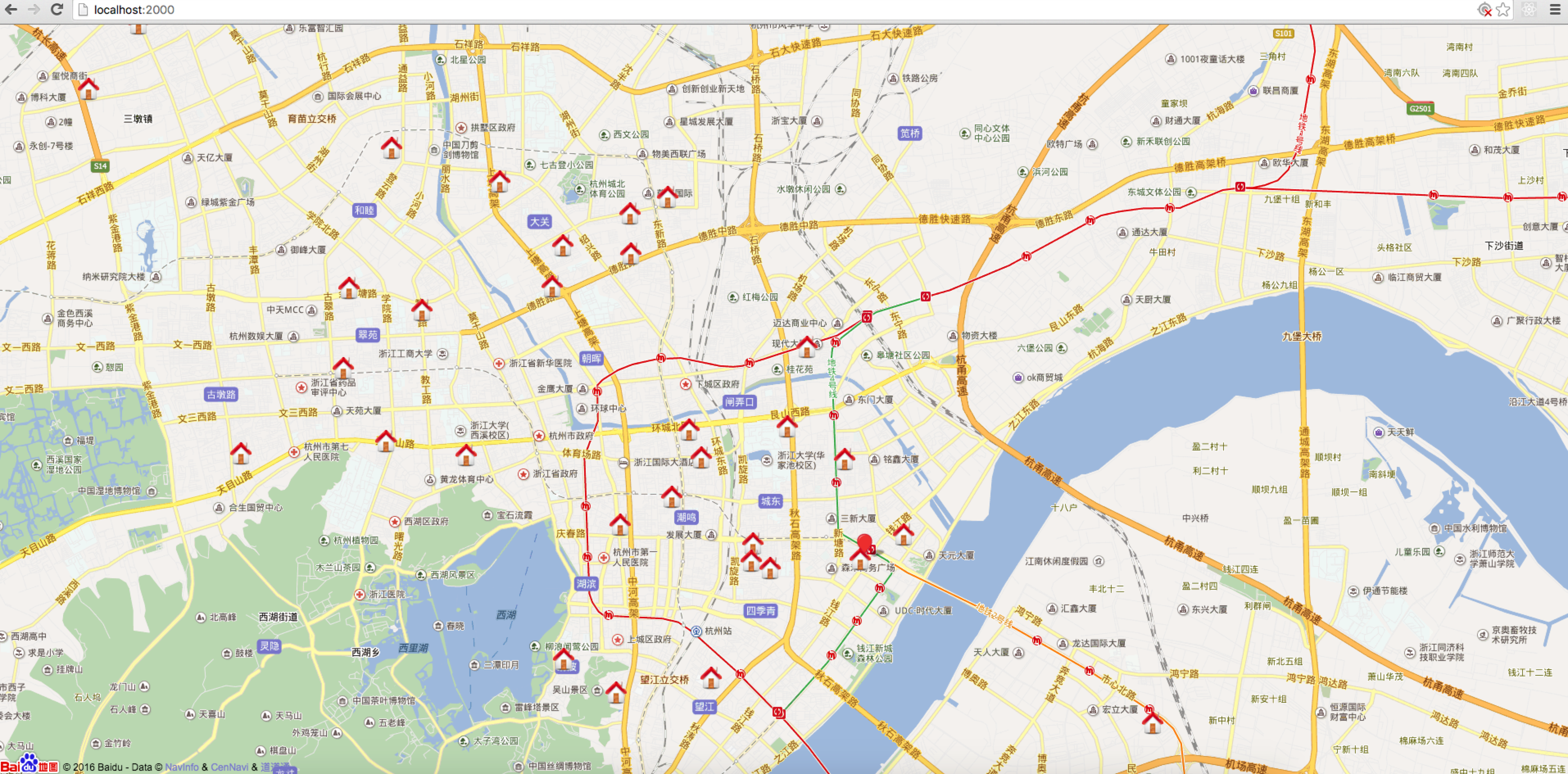Open the house marker by 望江立交桥
Screen dimensions: 1568x774
pyautogui.click(x=710, y=677)
